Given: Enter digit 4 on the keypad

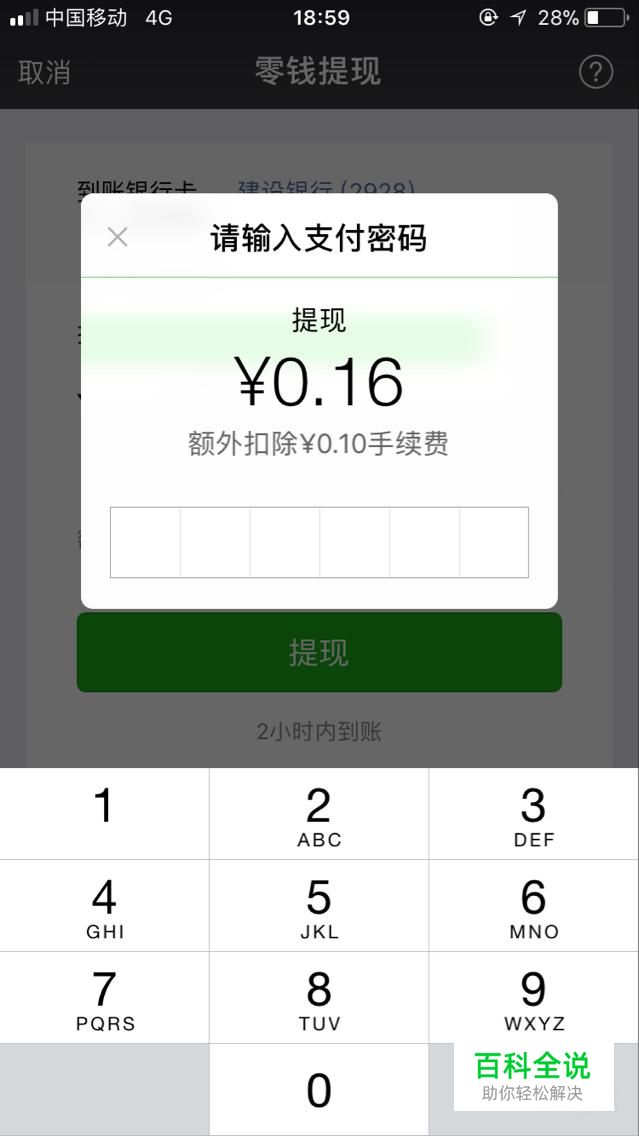Looking at the screenshot, I should point(104,906).
